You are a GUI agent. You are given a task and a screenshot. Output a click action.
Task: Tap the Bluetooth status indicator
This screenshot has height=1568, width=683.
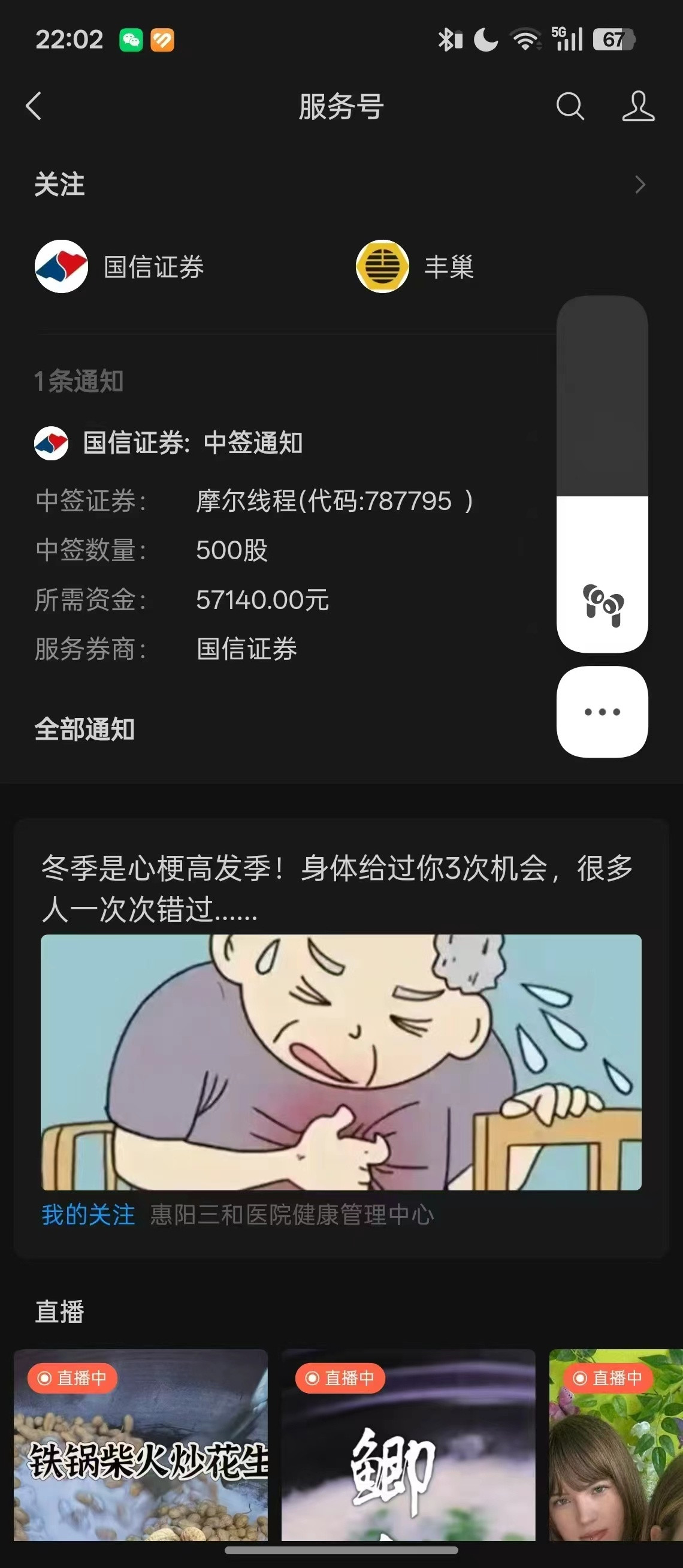[x=448, y=38]
